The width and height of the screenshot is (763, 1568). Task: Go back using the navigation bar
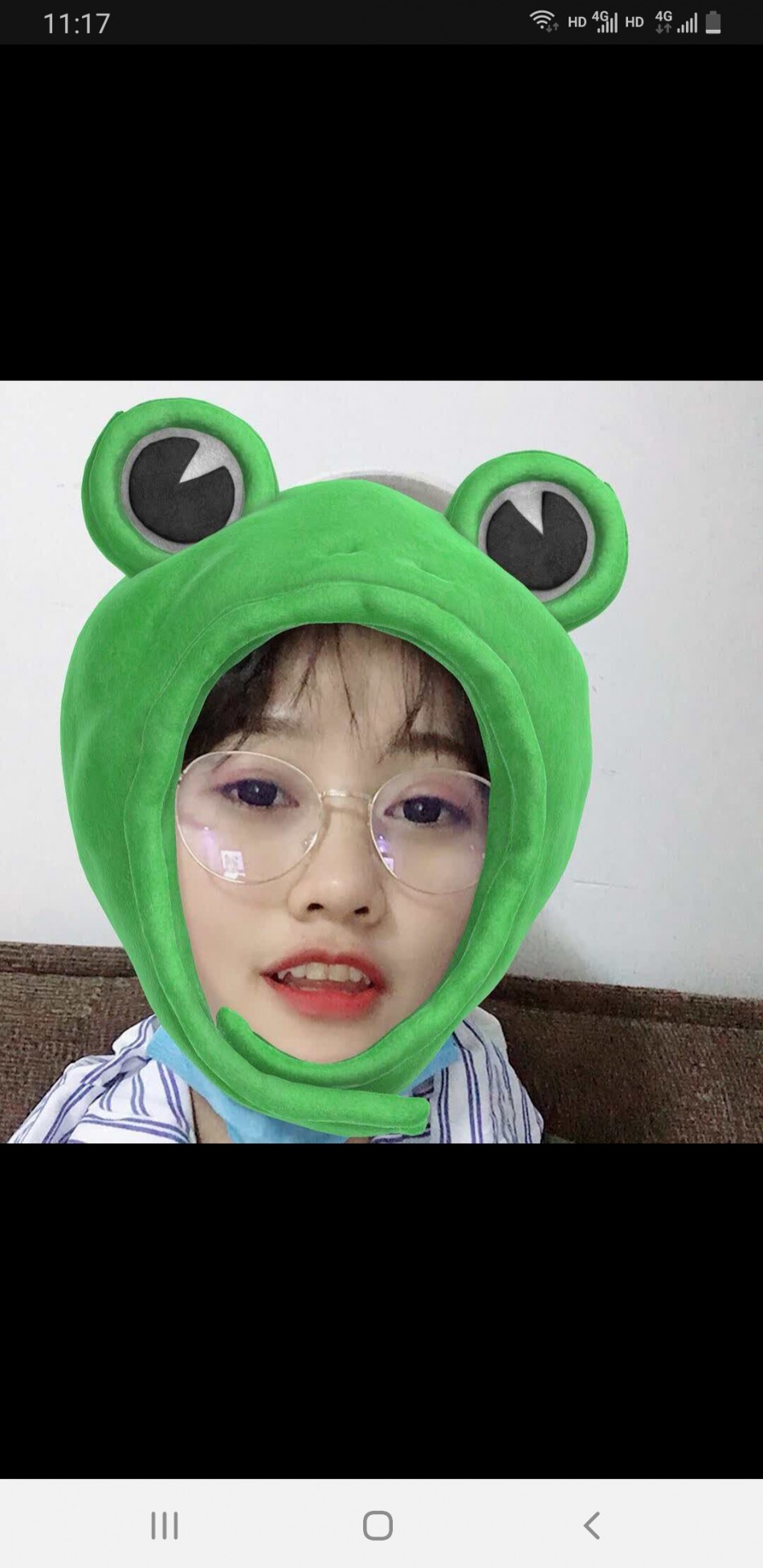tap(592, 1525)
